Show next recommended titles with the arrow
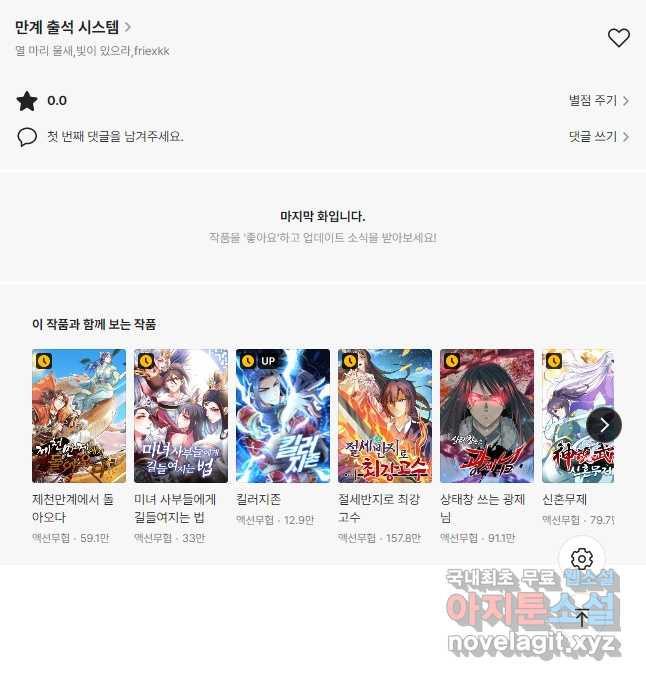The width and height of the screenshot is (646, 681). click(x=604, y=424)
